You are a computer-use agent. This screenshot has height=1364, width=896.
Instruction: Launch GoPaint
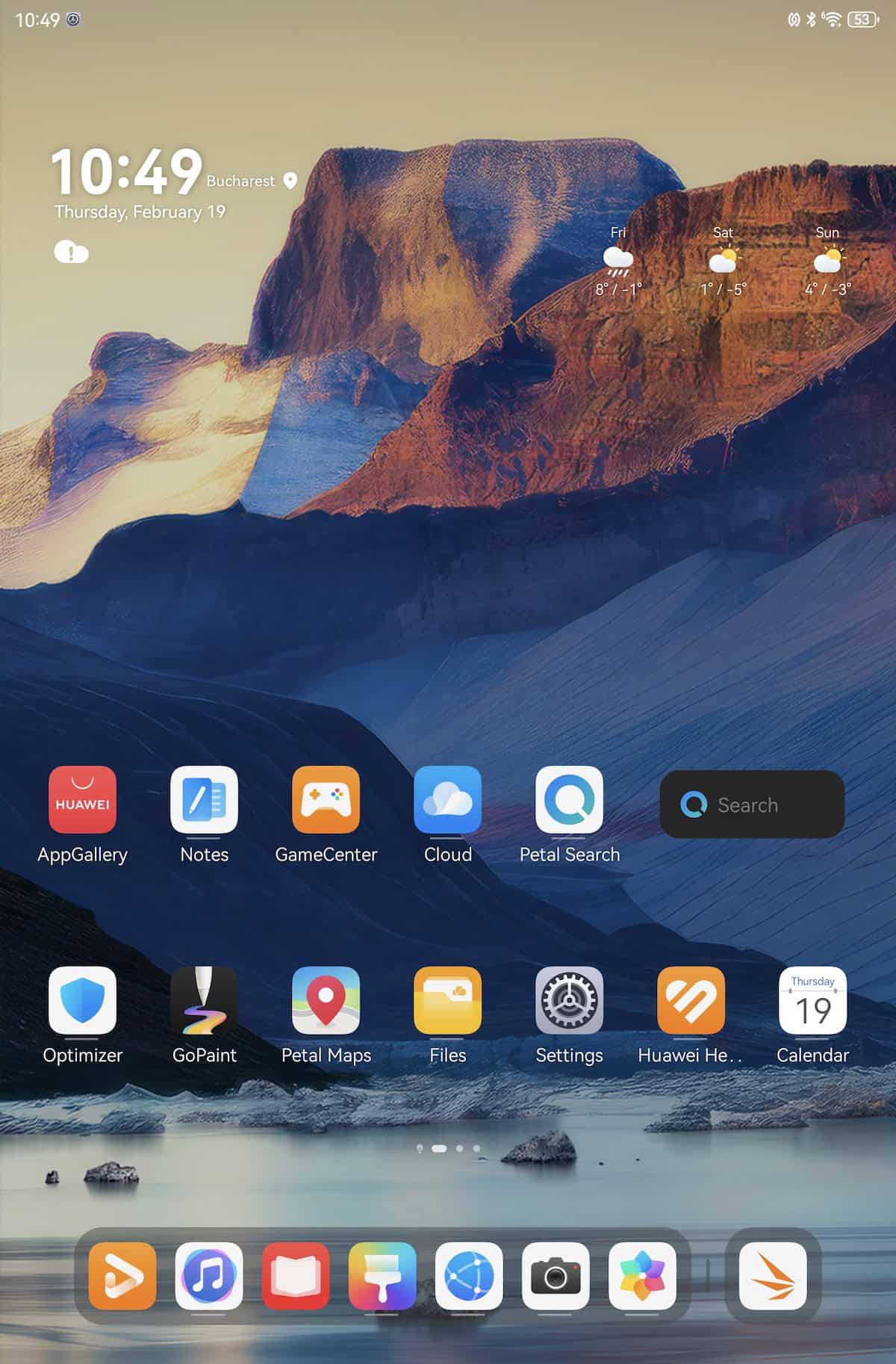coord(204,1000)
